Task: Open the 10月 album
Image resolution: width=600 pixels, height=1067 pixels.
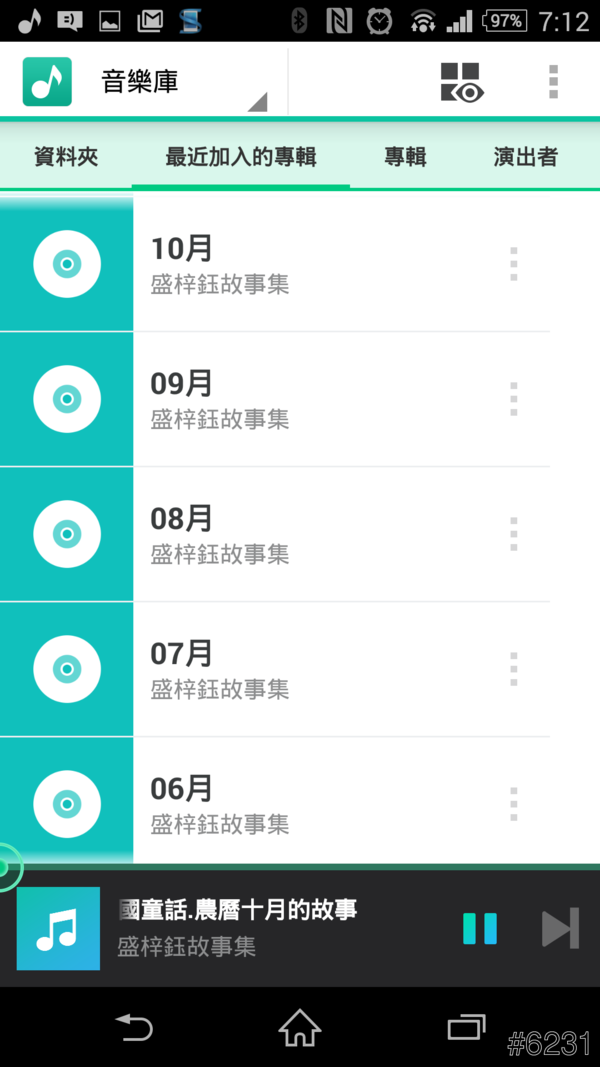Action: click(x=300, y=265)
